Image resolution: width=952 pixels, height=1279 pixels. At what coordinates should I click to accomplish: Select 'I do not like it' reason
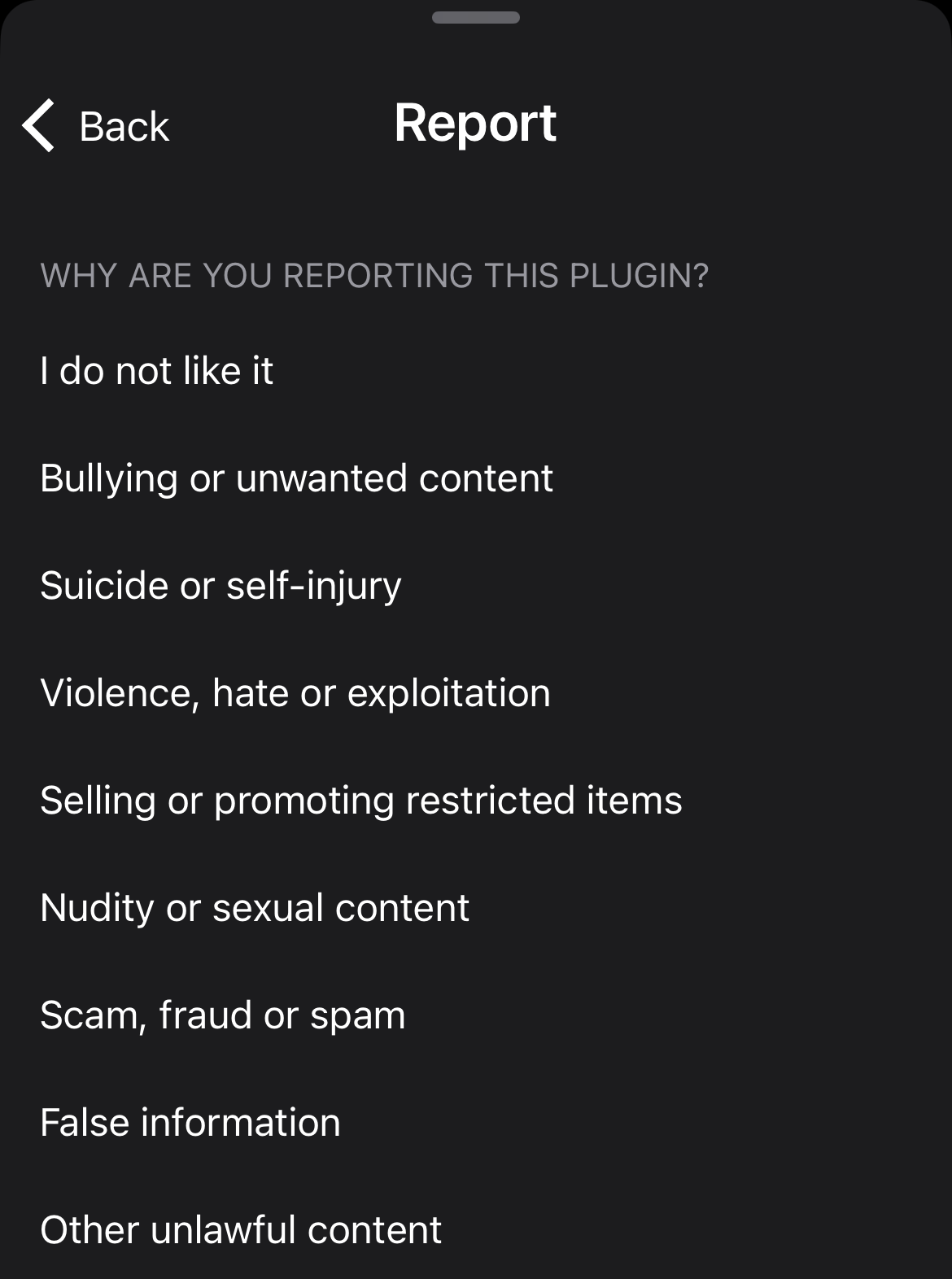coord(156,371)
